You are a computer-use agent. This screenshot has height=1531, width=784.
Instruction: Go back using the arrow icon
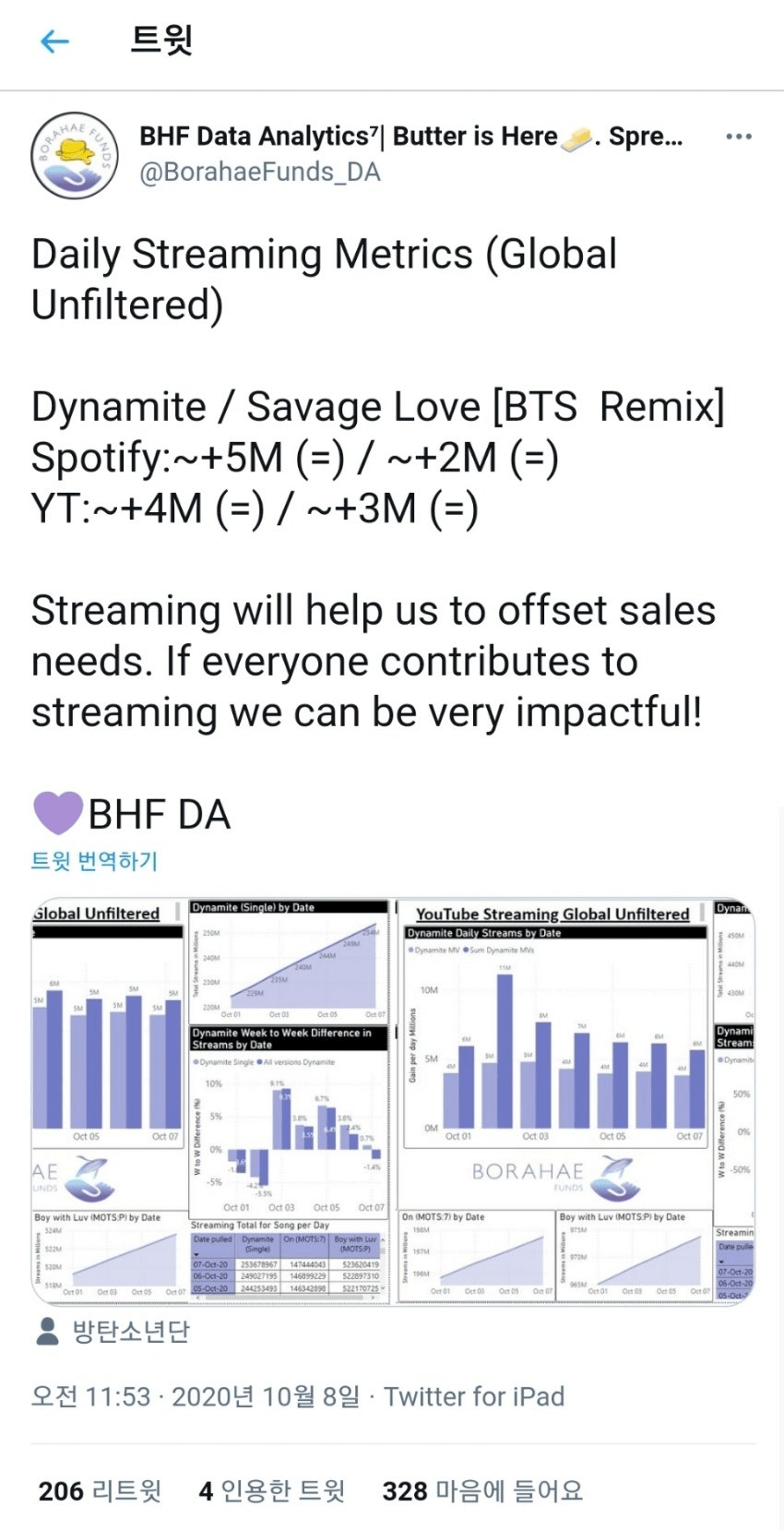tap(55, 42)
